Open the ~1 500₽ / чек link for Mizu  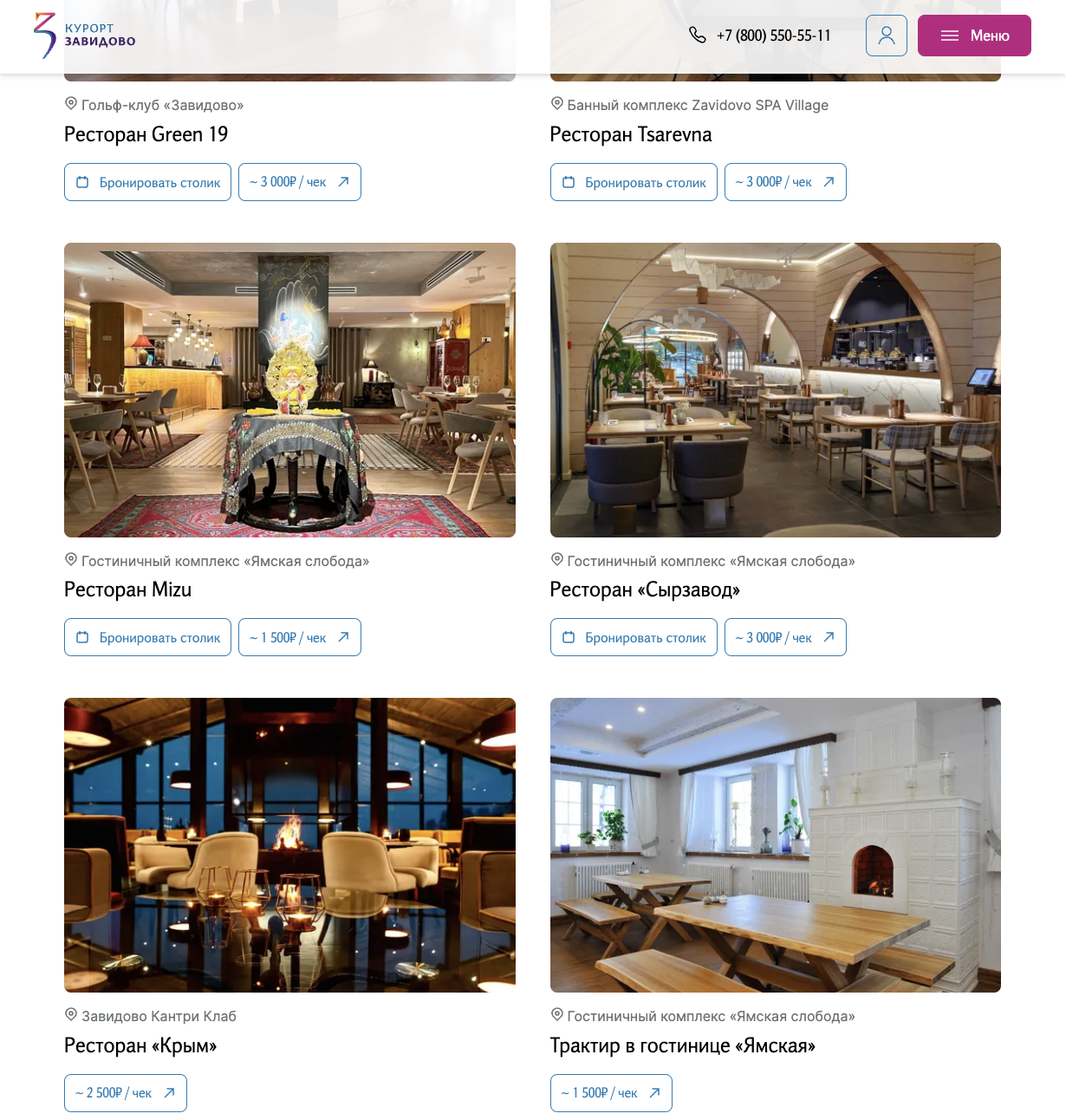[299, 637]
